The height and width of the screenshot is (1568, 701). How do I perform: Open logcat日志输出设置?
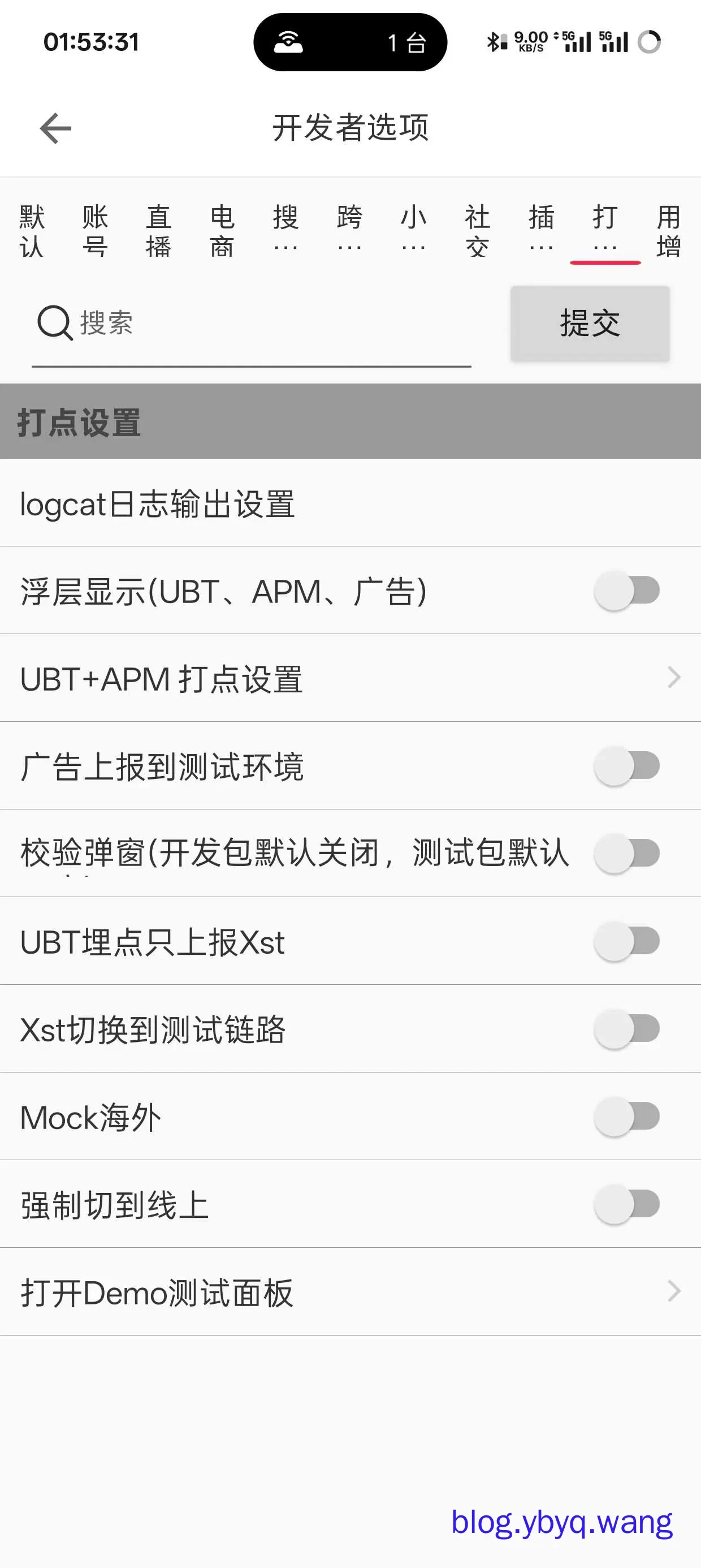coord(350,503)
